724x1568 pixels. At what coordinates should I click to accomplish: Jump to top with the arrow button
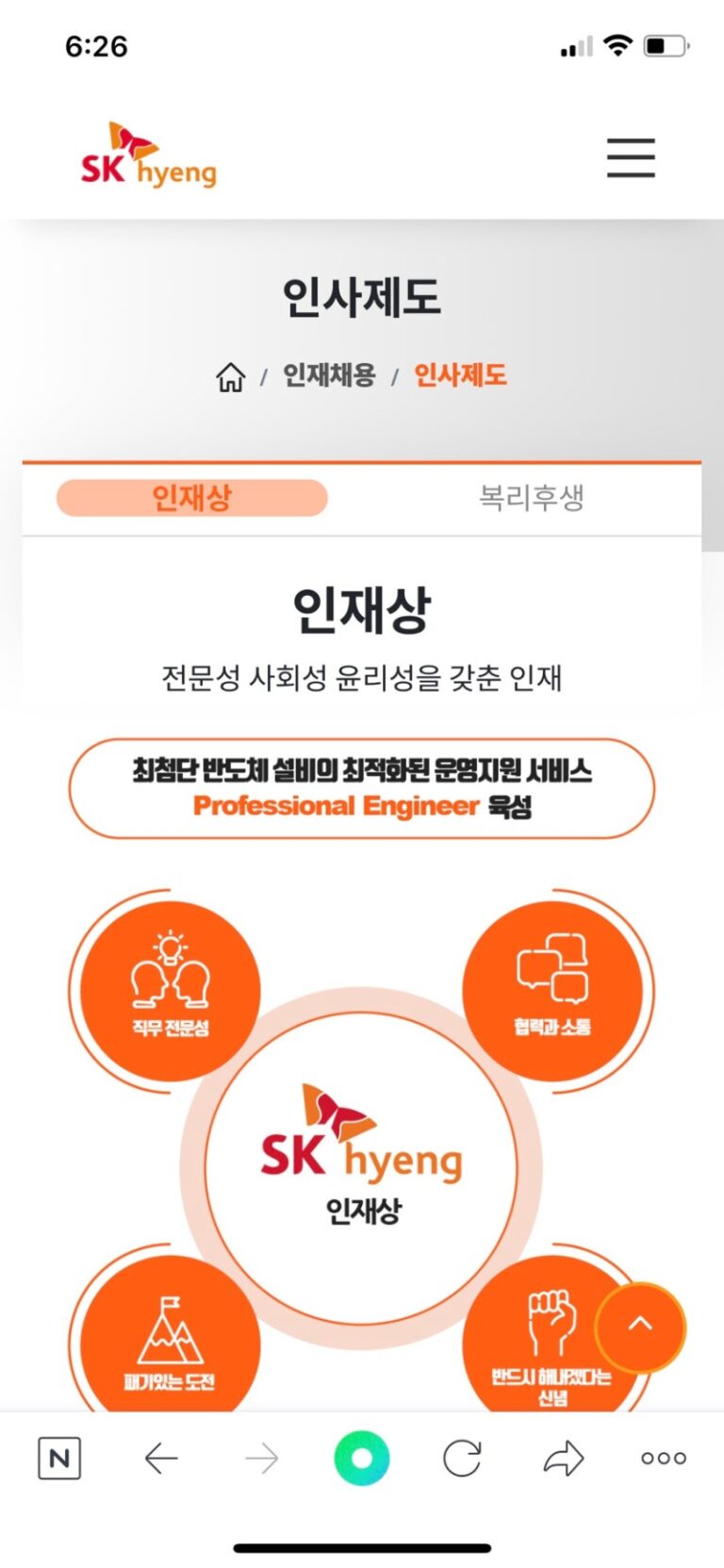pyautogui.click(x=640, y=1325)
